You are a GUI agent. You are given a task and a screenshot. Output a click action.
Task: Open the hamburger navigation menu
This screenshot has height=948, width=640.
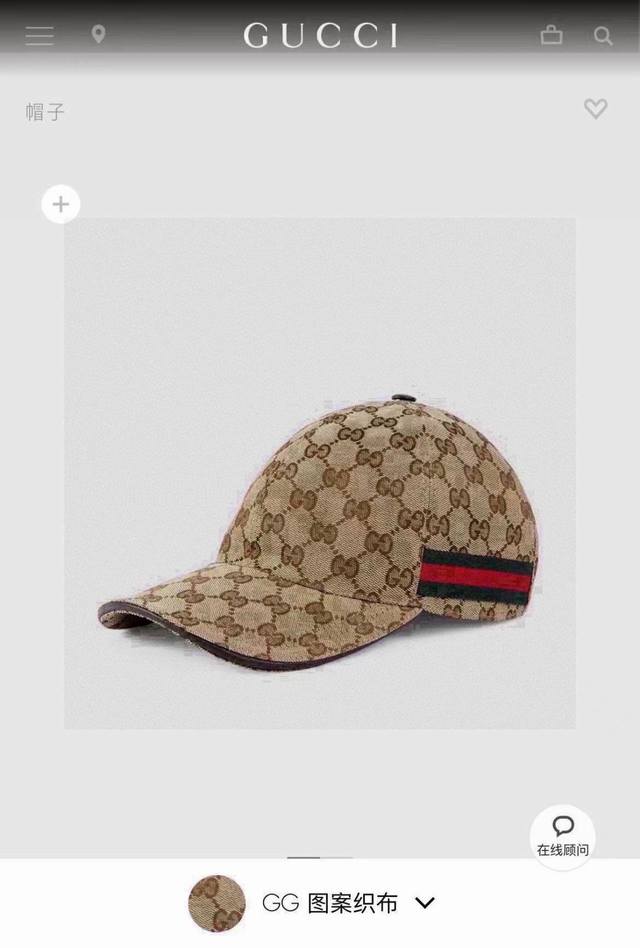pyautogui.click(x=40, y=36)
